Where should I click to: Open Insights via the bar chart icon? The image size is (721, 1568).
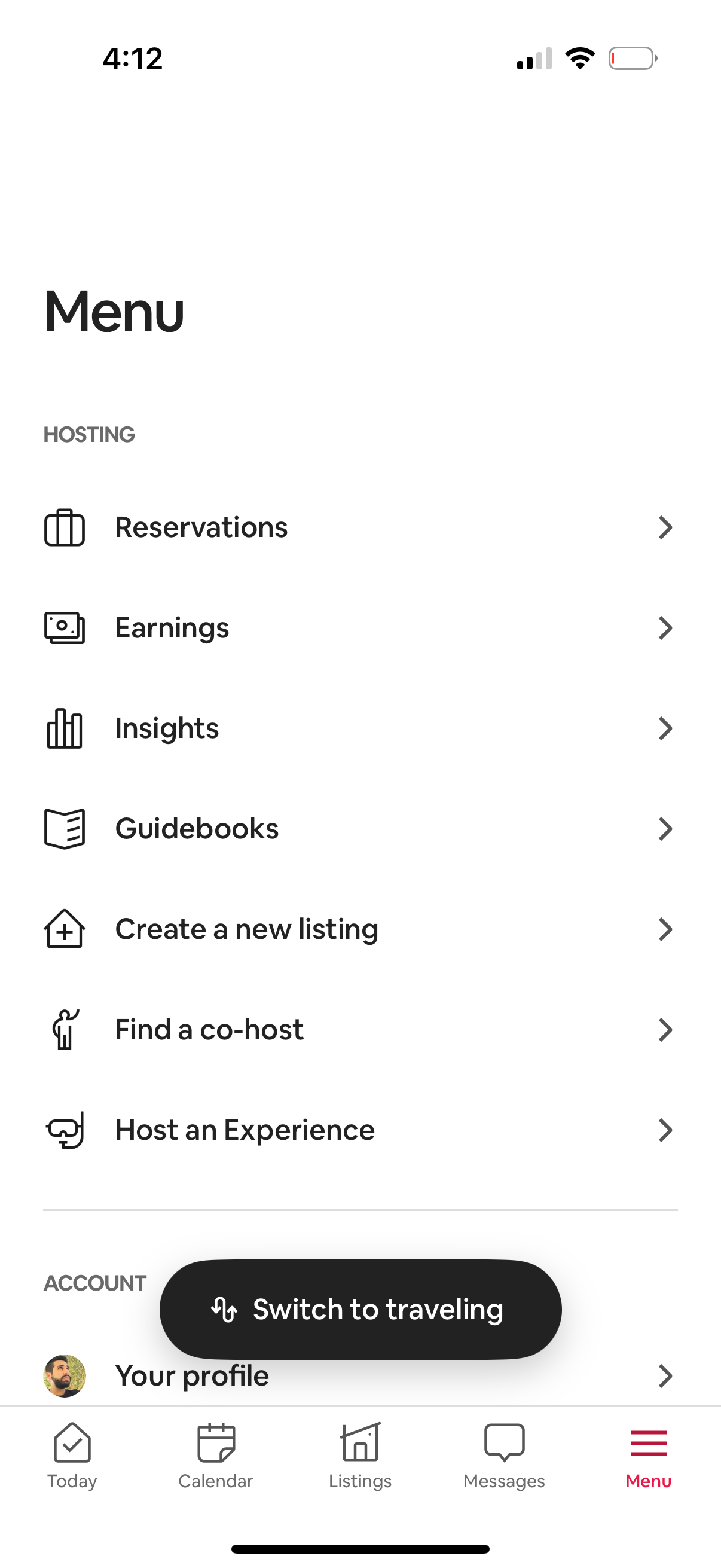tap(64, 728)
